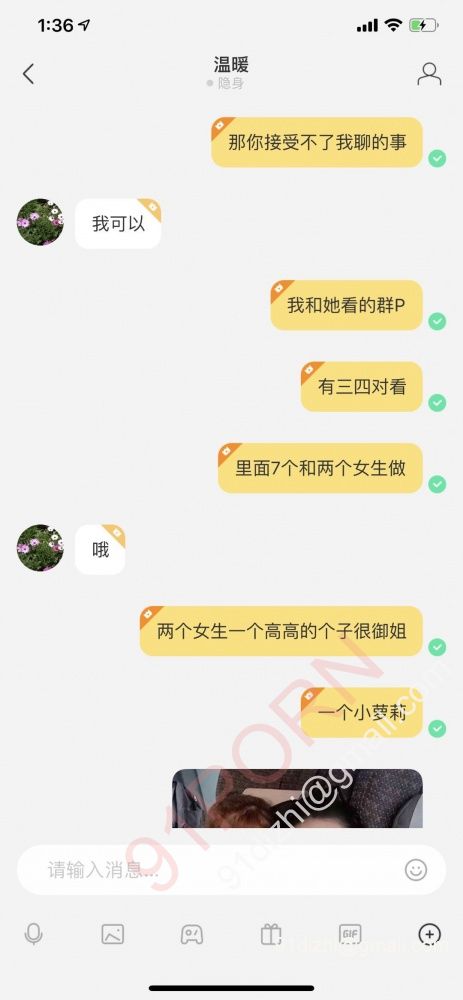Open more options with the plus icon
This screenshot has width=463, height=1000.
(429, 935)
